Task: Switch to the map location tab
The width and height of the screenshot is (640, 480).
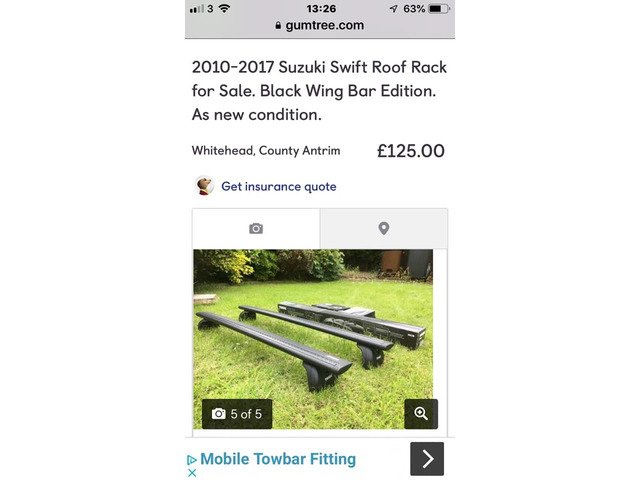Action: pyautogui.click(x=383, y=229)
